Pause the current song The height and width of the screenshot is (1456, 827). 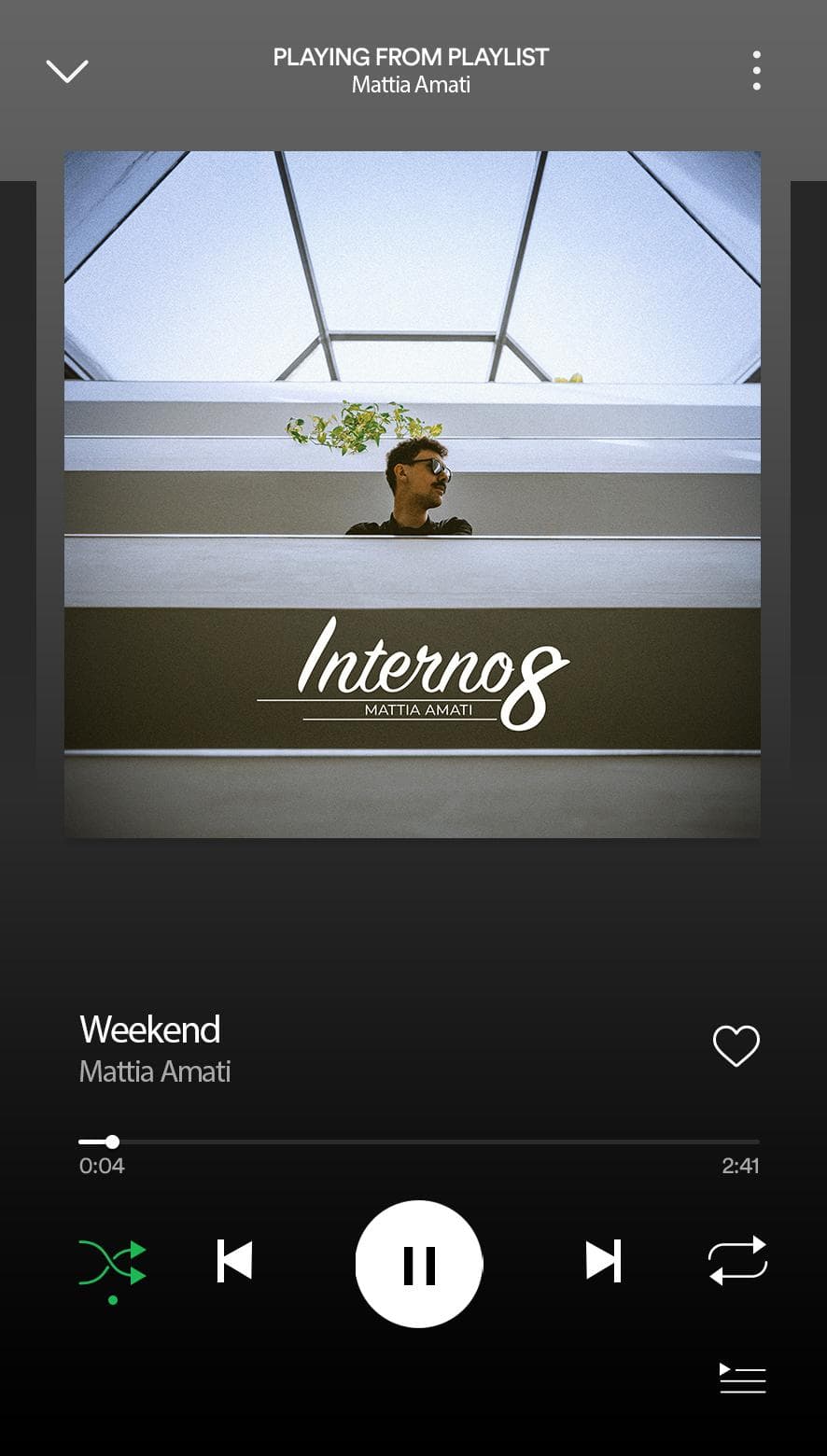(419, 1264)
